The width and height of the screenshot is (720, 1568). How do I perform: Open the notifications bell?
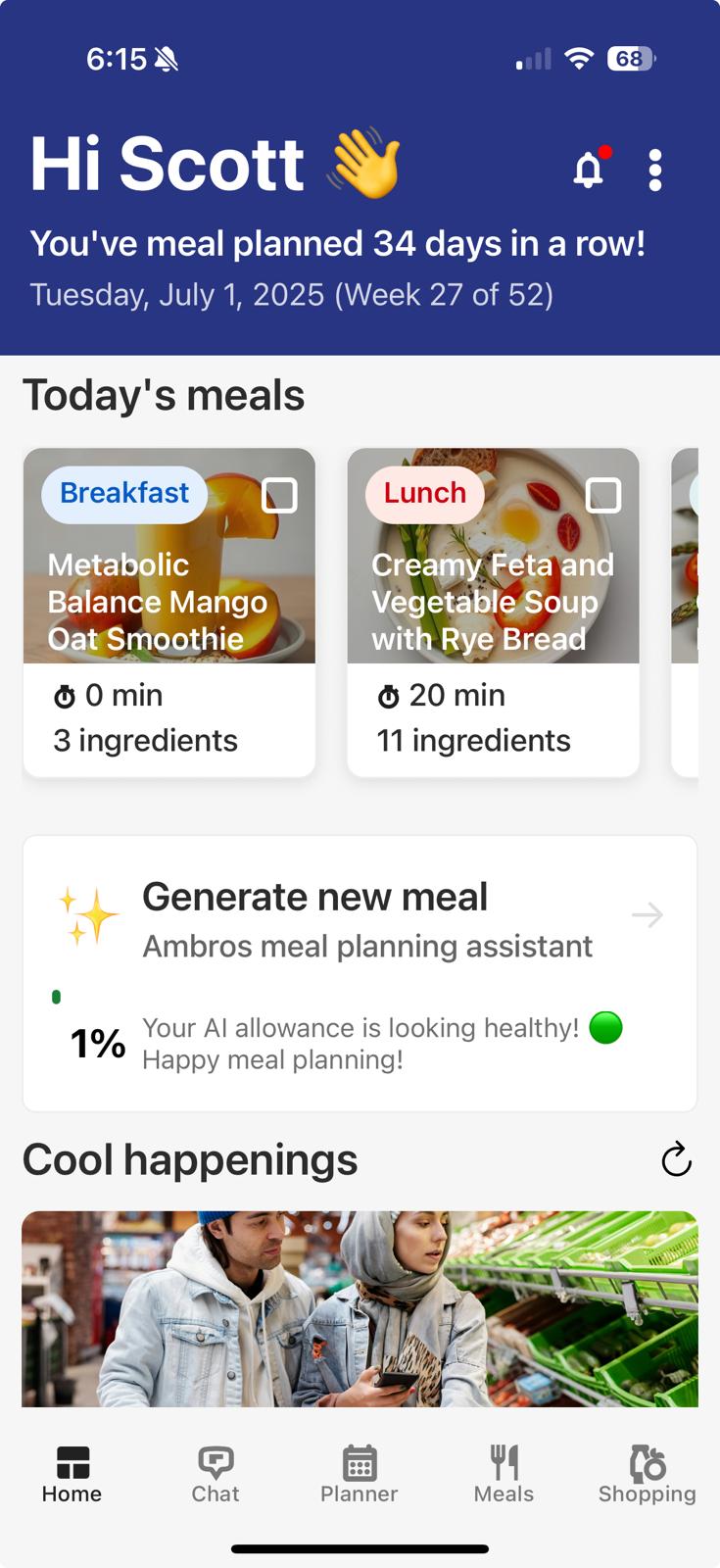pyautogui.click(x=589, y=170)
